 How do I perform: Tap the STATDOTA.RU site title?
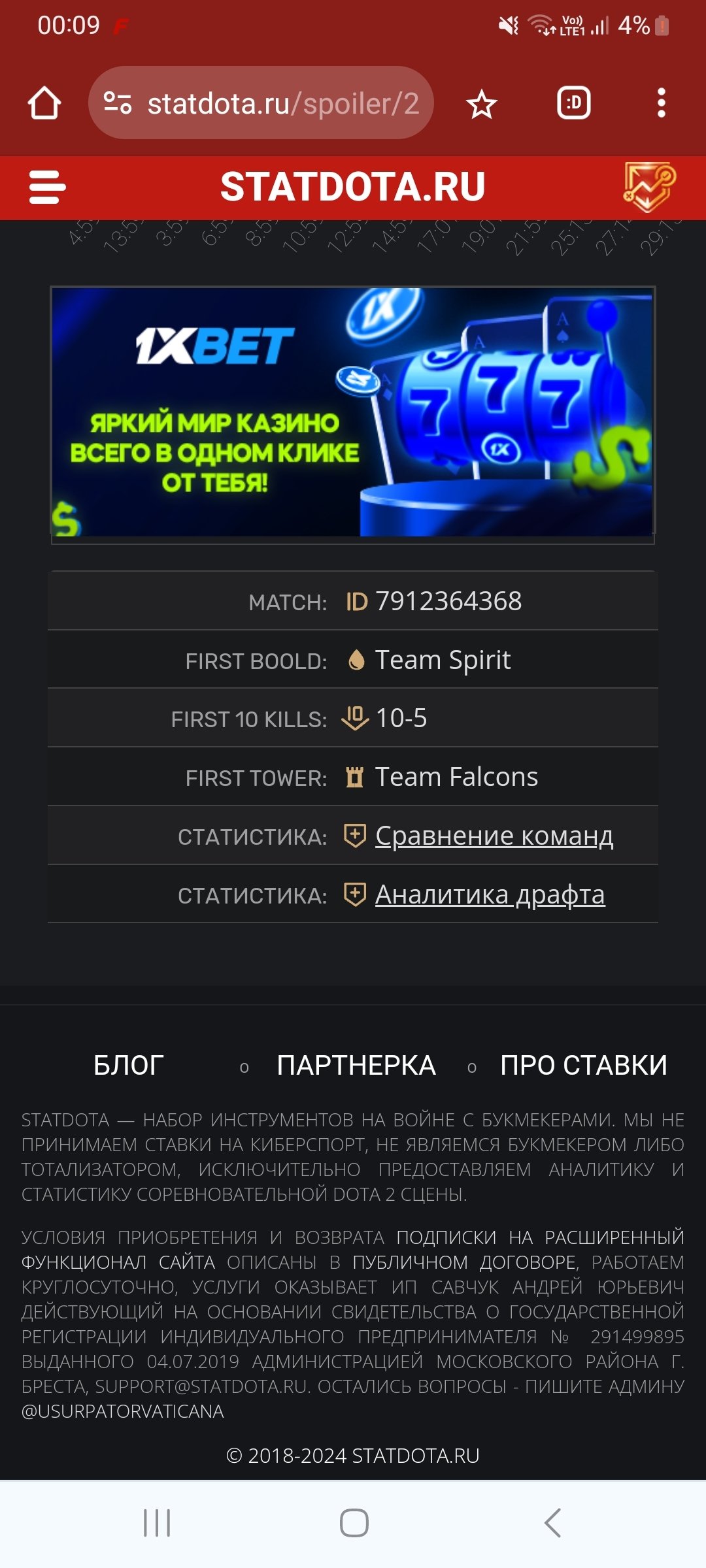(353, 187)
